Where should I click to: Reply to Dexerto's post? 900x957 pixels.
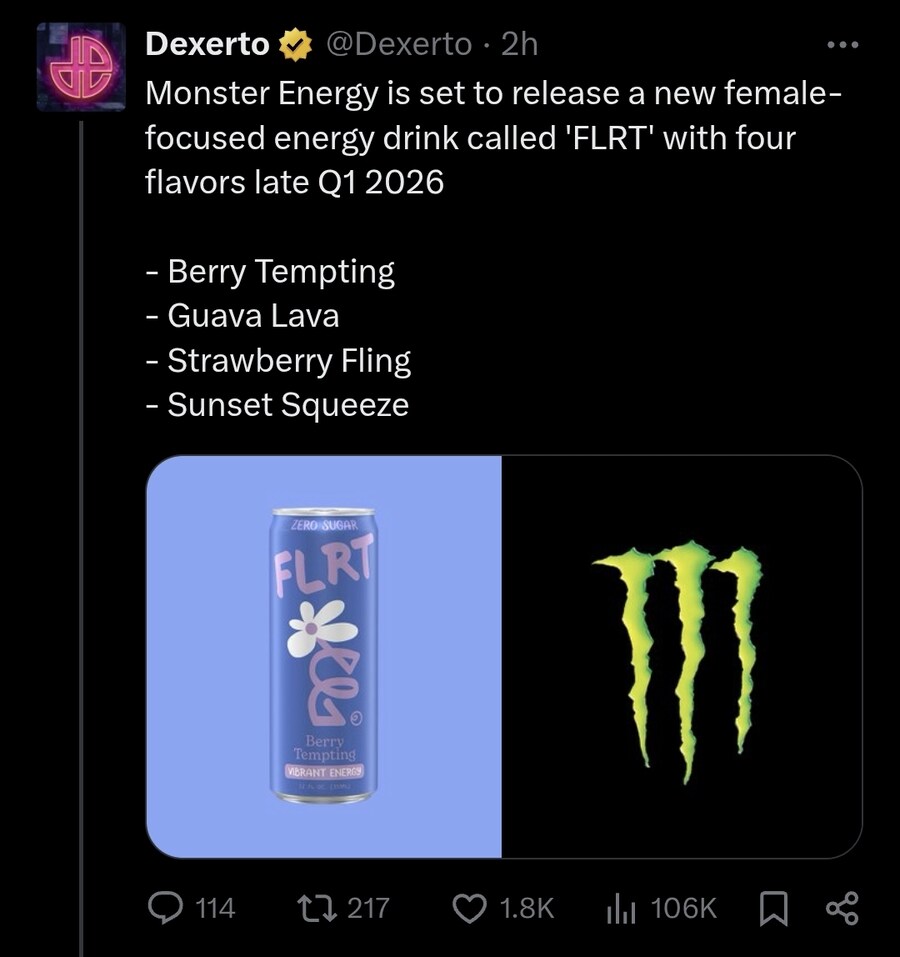coord(163,908)
